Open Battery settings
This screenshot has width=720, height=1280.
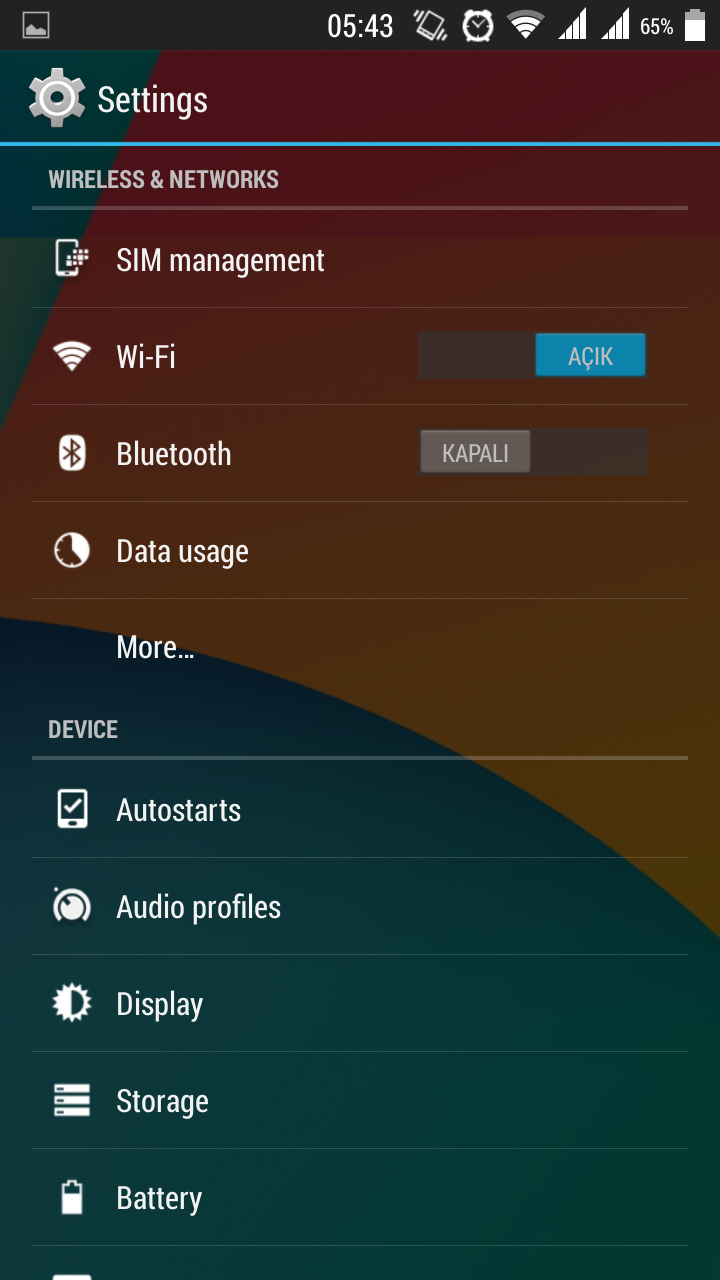point(158,1198)
